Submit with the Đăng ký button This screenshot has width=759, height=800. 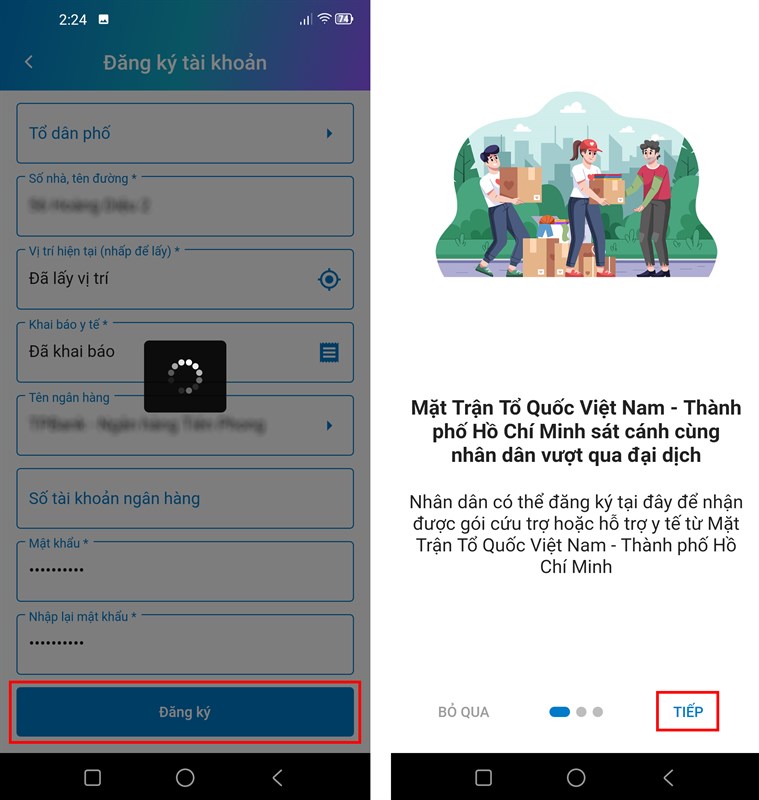[x=185, y=712]
